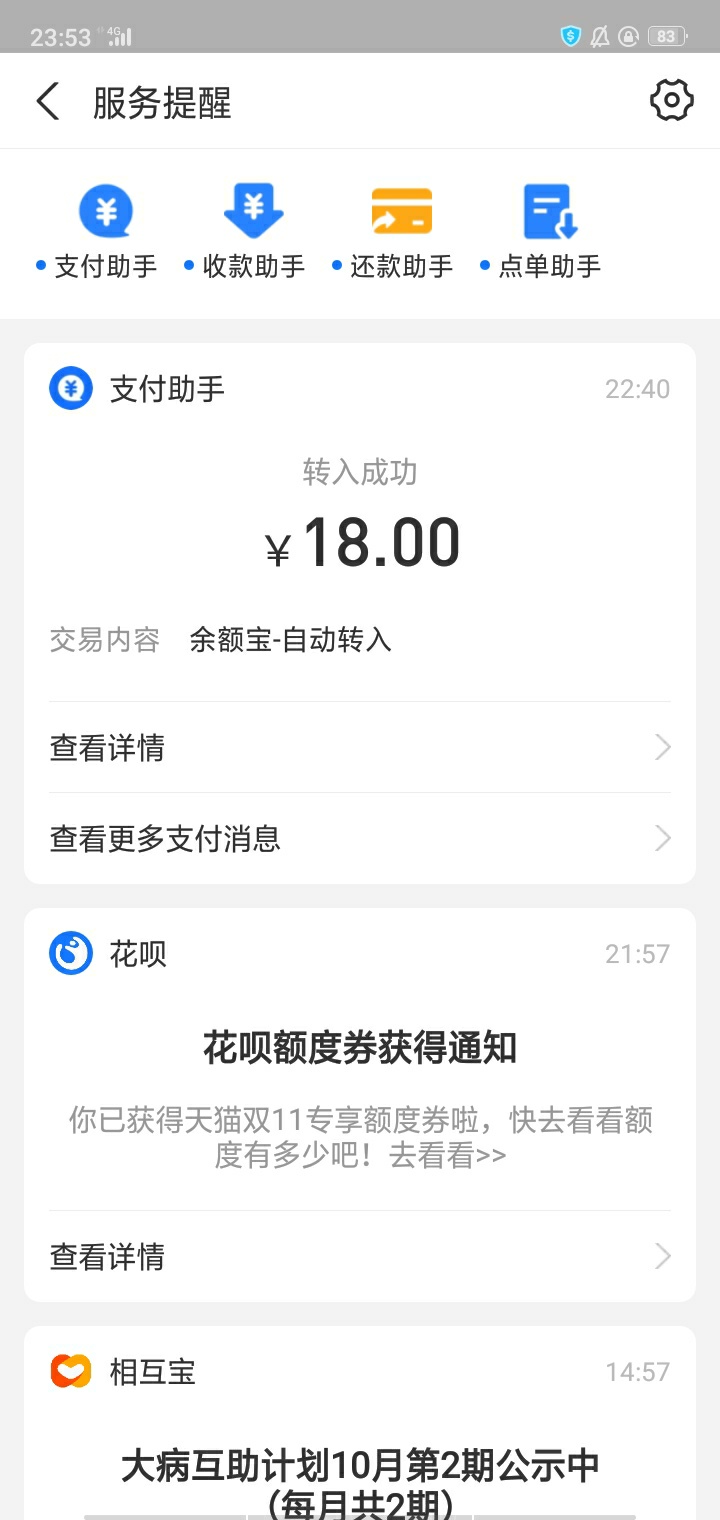Open the 相互宝 大病互助计划 card
Viewport: 720px width, 1520px height.
tap(360, 1423)
